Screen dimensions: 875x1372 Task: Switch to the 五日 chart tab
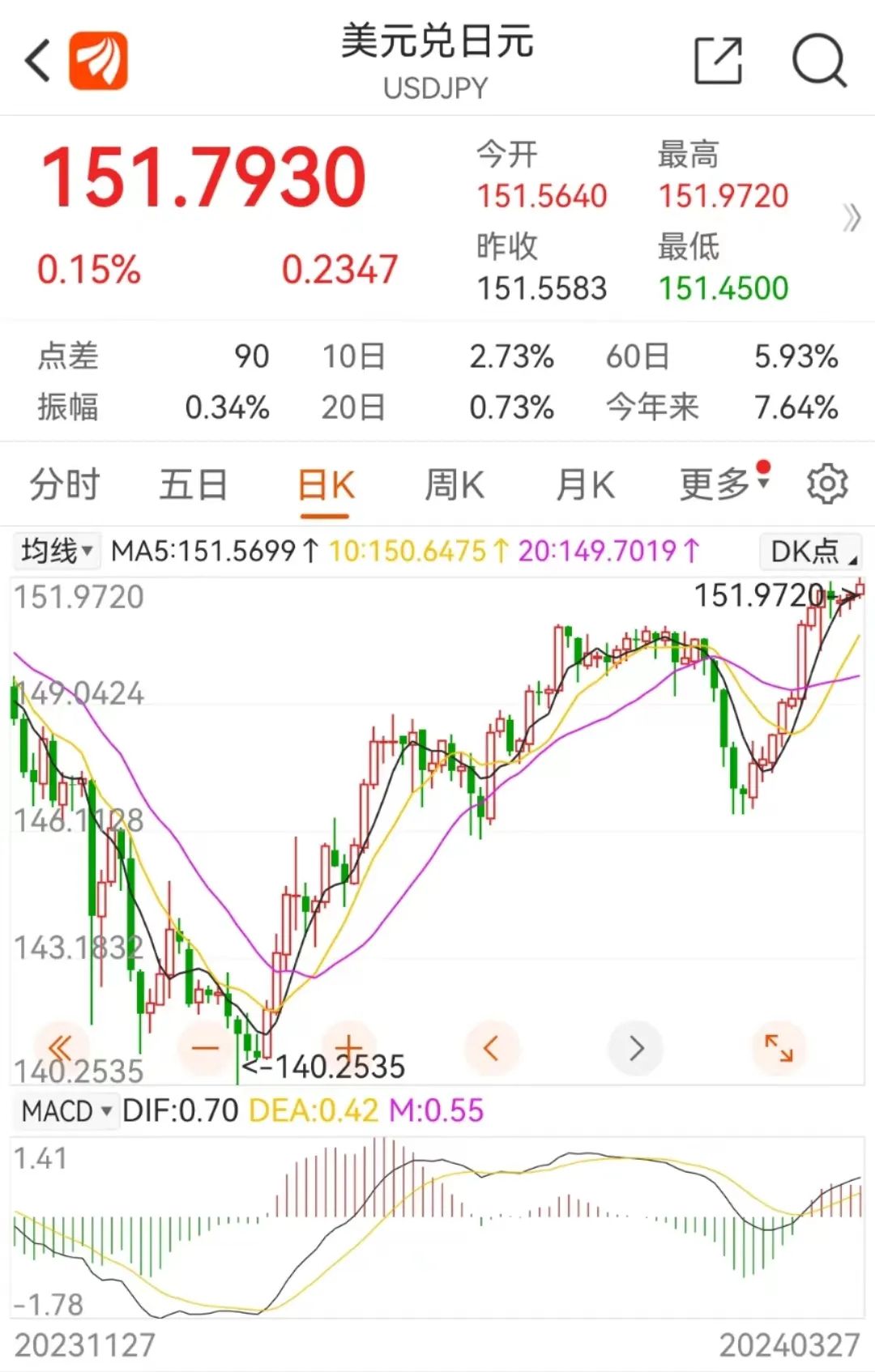[x=193, y=485]
